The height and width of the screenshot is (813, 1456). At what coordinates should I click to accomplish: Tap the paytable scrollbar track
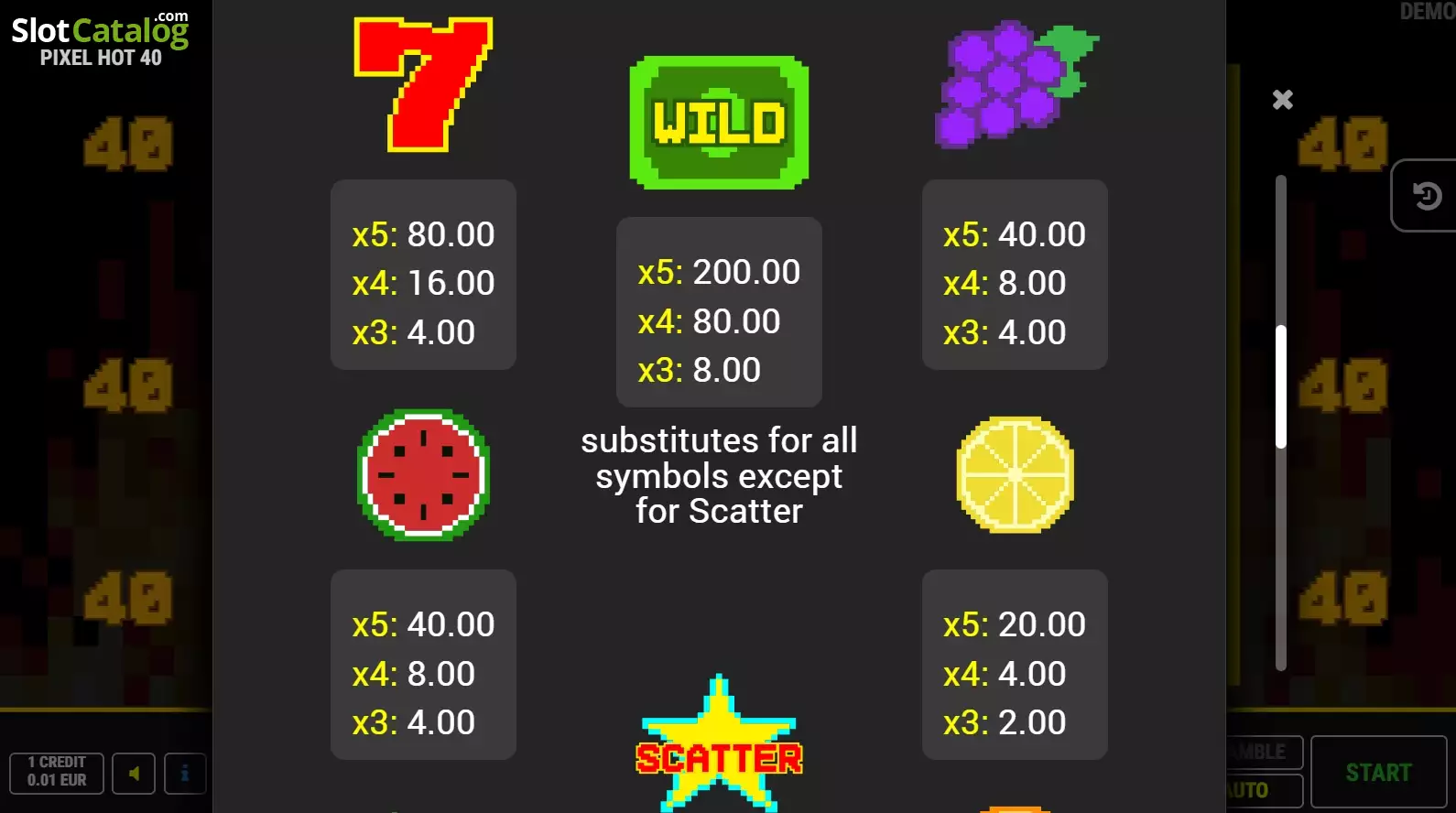click(x=1281, y=422)
